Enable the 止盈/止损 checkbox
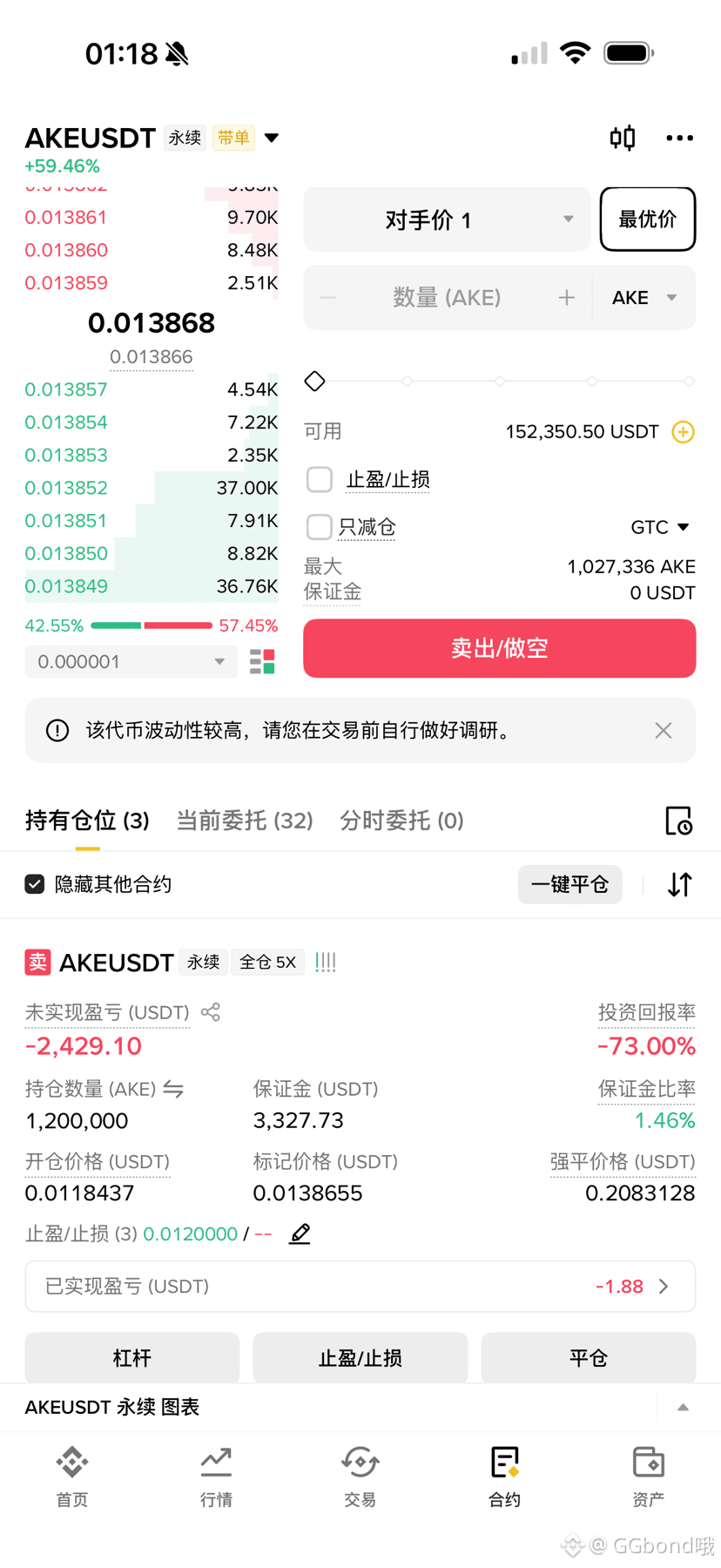The image size is (721, 1568). (320, 479)
